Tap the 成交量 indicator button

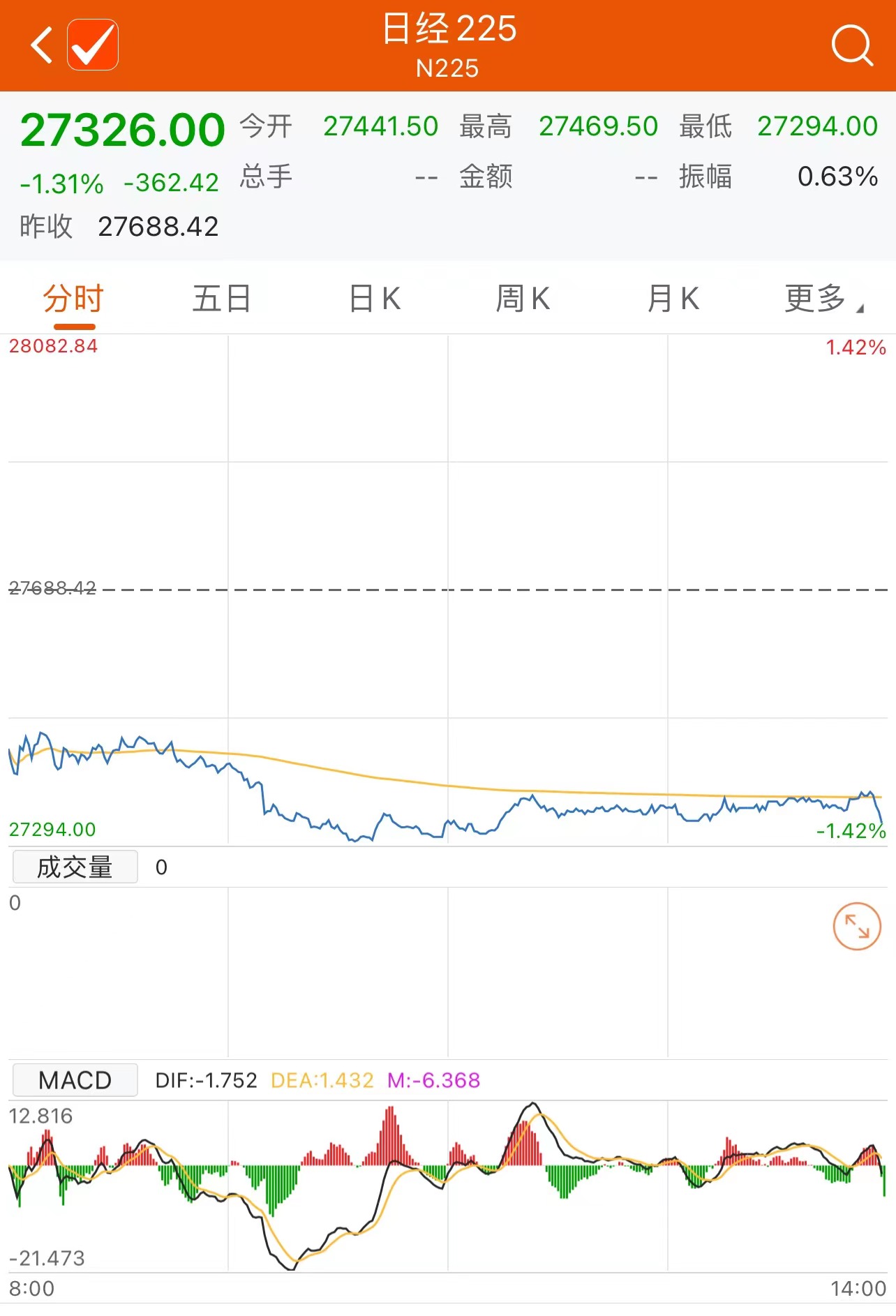(75, 867)
